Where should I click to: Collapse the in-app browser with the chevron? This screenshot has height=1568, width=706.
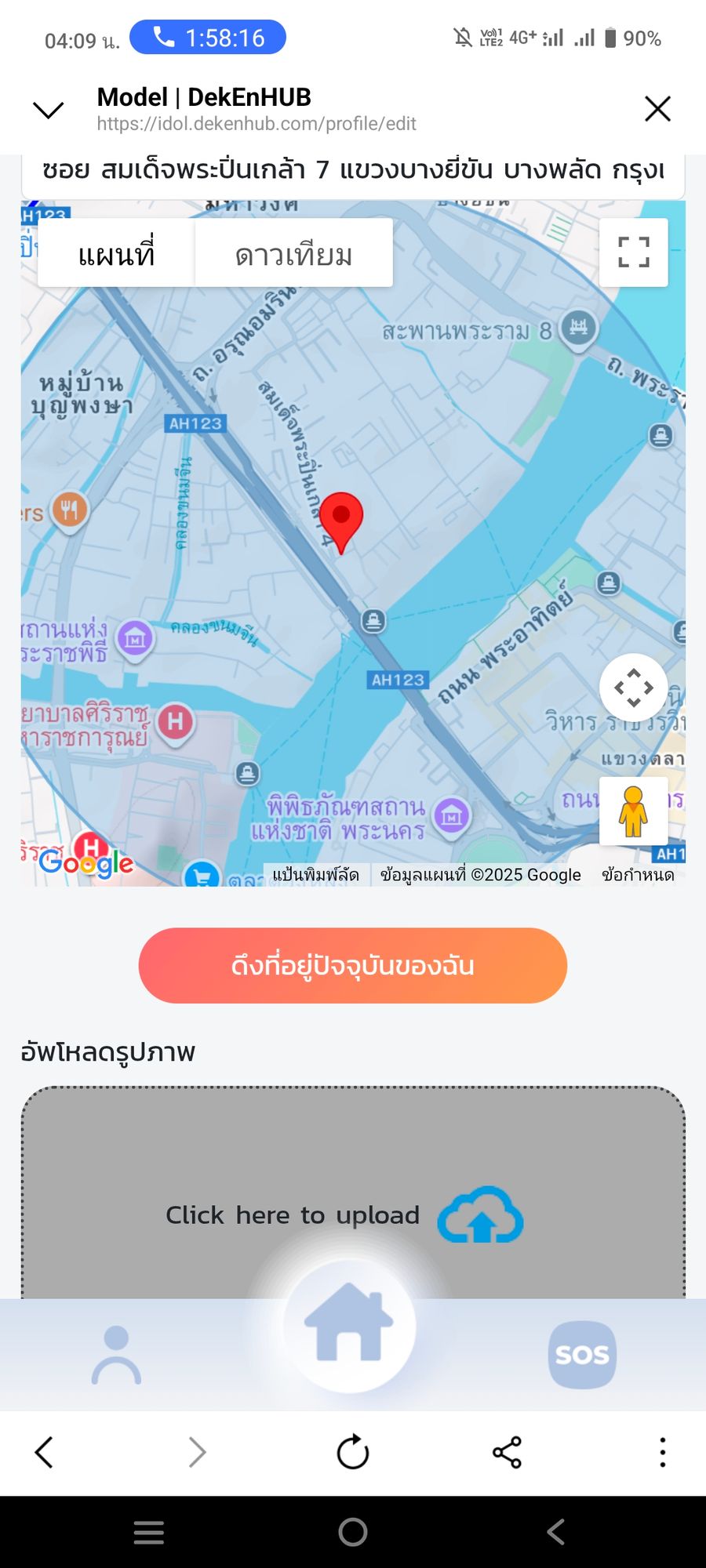(x=49, y=110)
